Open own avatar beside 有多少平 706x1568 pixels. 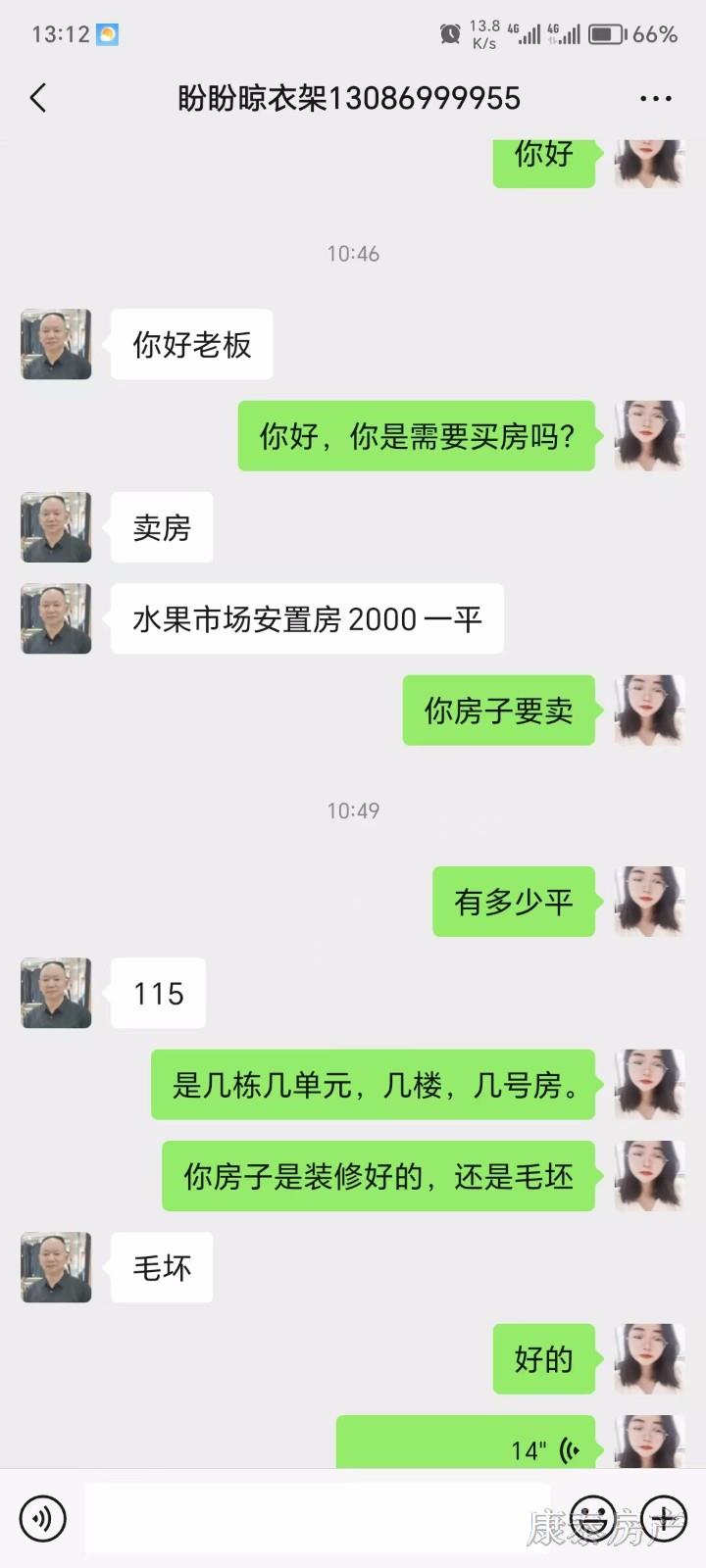click(x=649, y=901)
